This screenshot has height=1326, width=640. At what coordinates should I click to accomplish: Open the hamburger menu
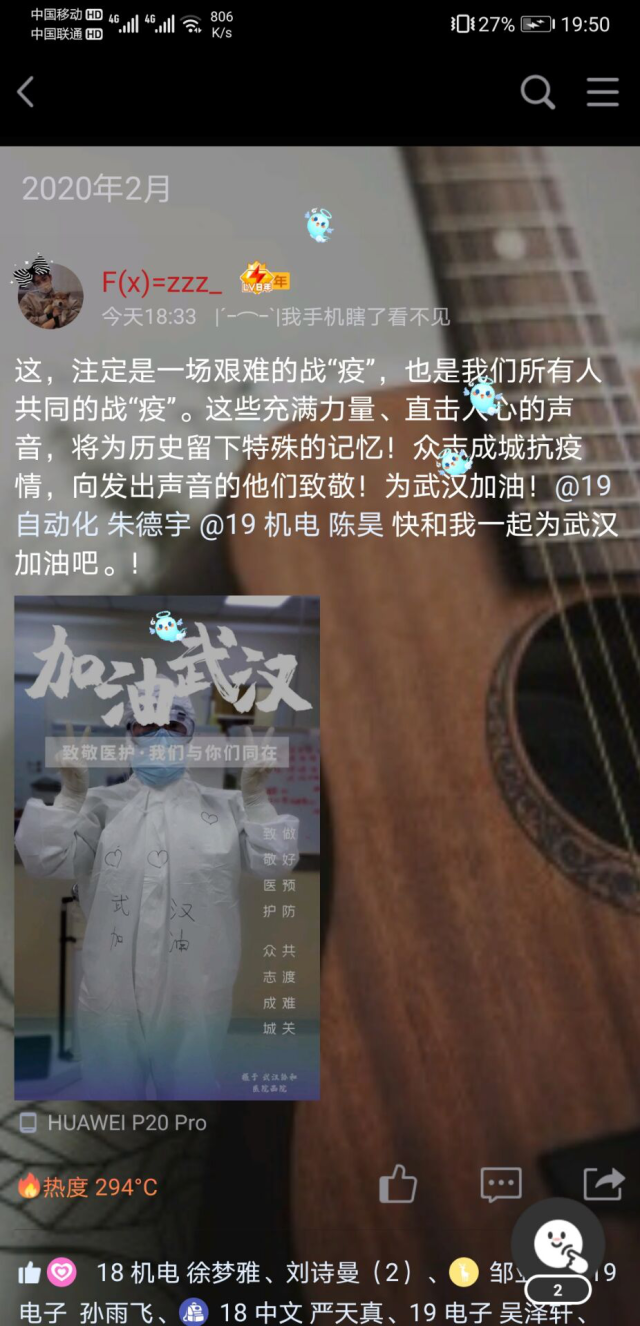pyautogui.click(x=602, y=93)
